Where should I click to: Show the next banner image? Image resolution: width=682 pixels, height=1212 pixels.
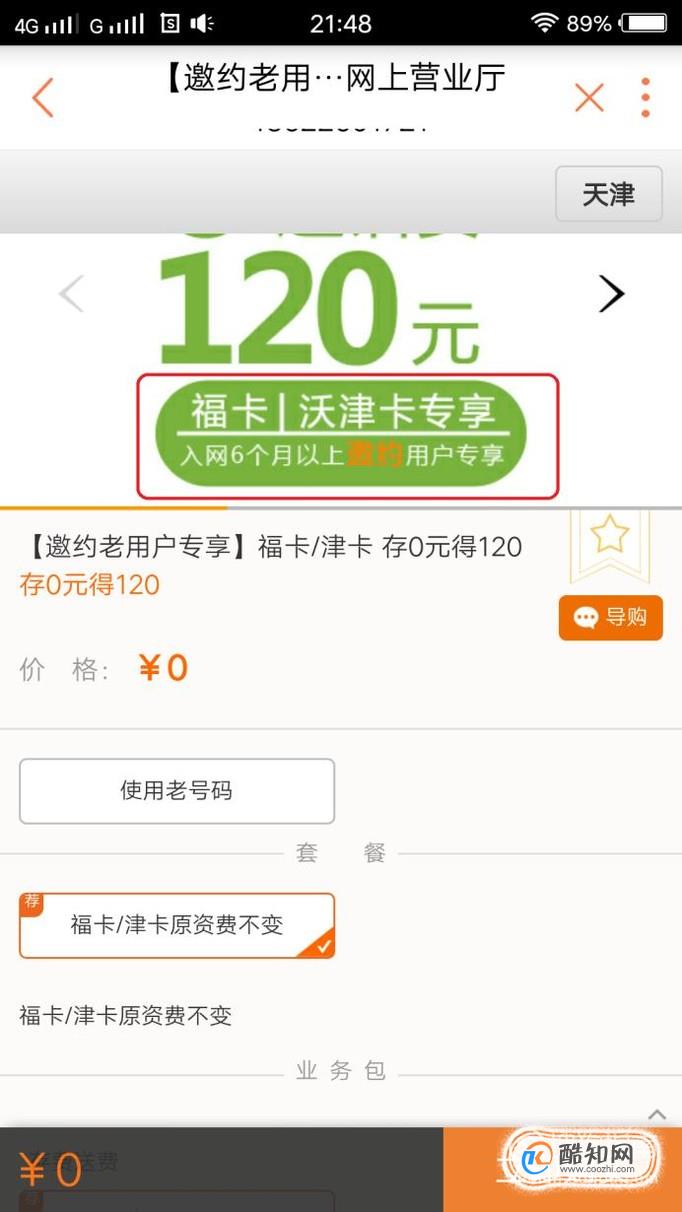(x=611, y=293)
